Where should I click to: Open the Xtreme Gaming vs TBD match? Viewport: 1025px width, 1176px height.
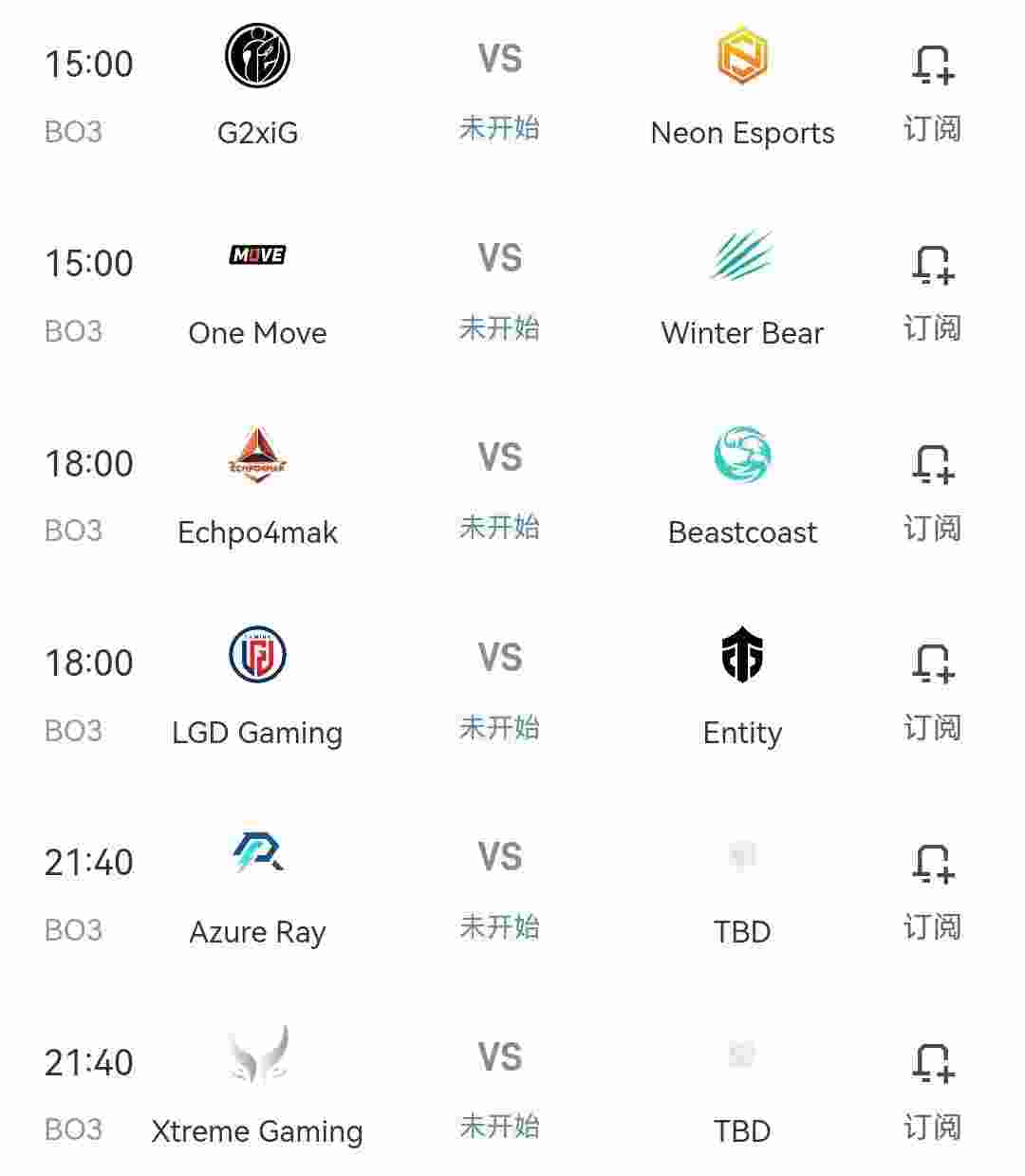pos(499,1090)
